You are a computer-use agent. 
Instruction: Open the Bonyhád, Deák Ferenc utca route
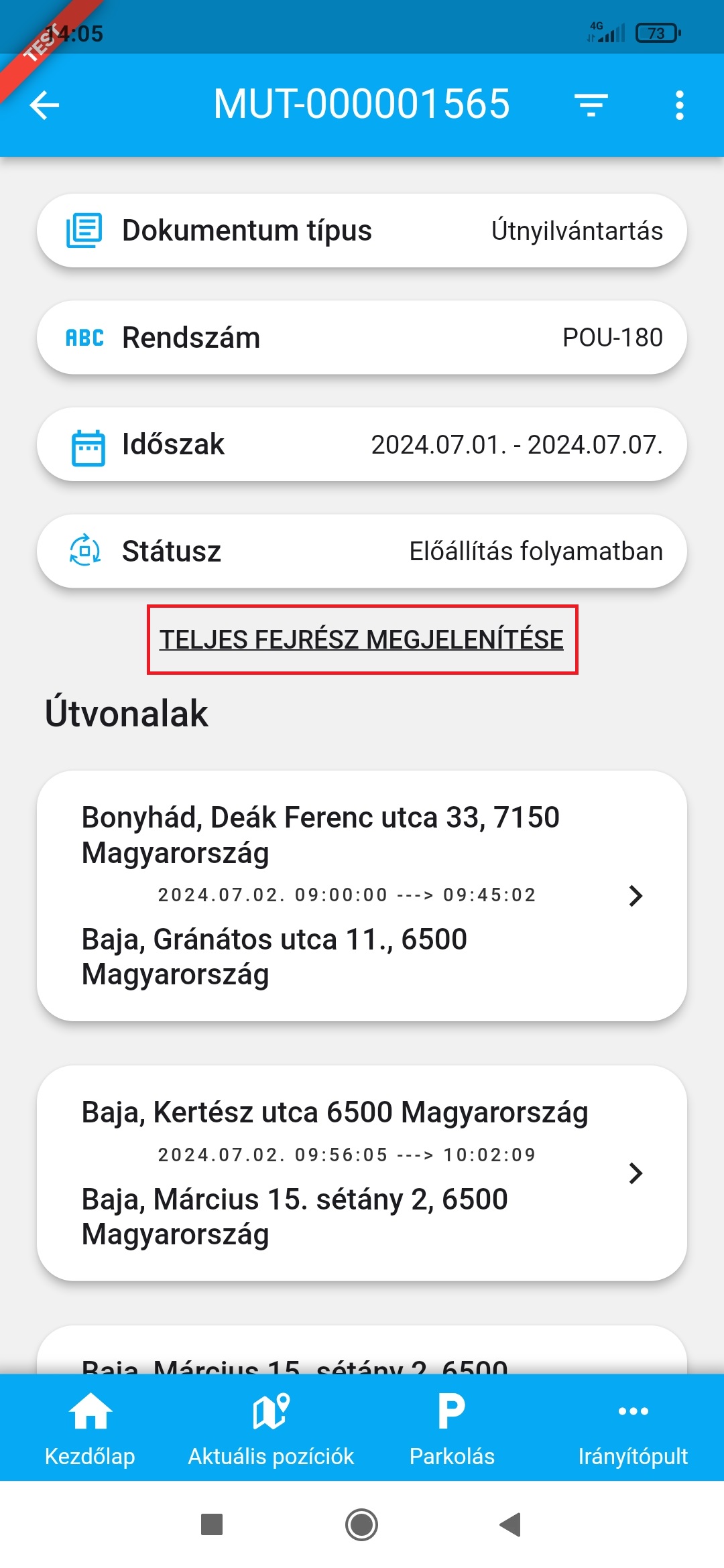click(x=361, y=895)
